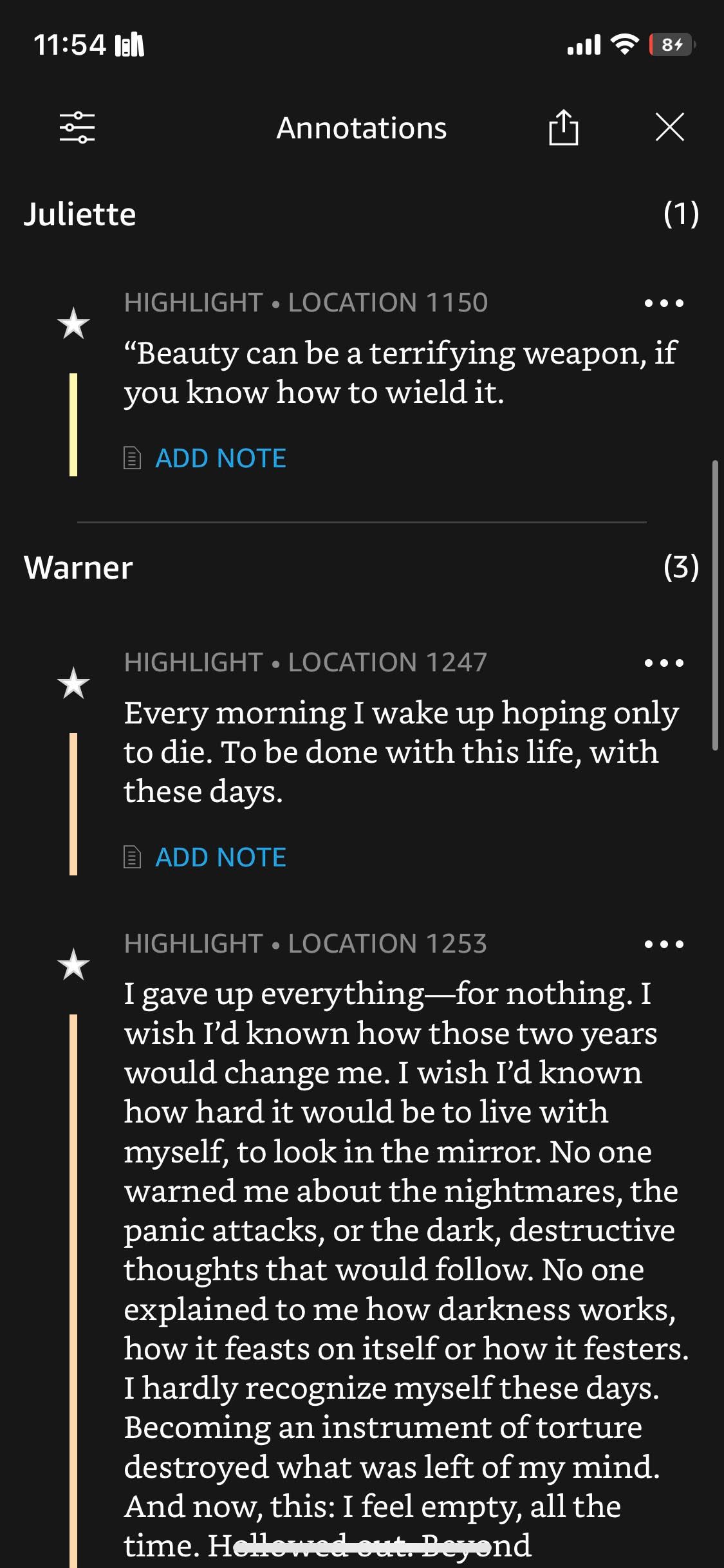Star the highlight at Location 1150
724x1568 pixels.
coord(73,323)
